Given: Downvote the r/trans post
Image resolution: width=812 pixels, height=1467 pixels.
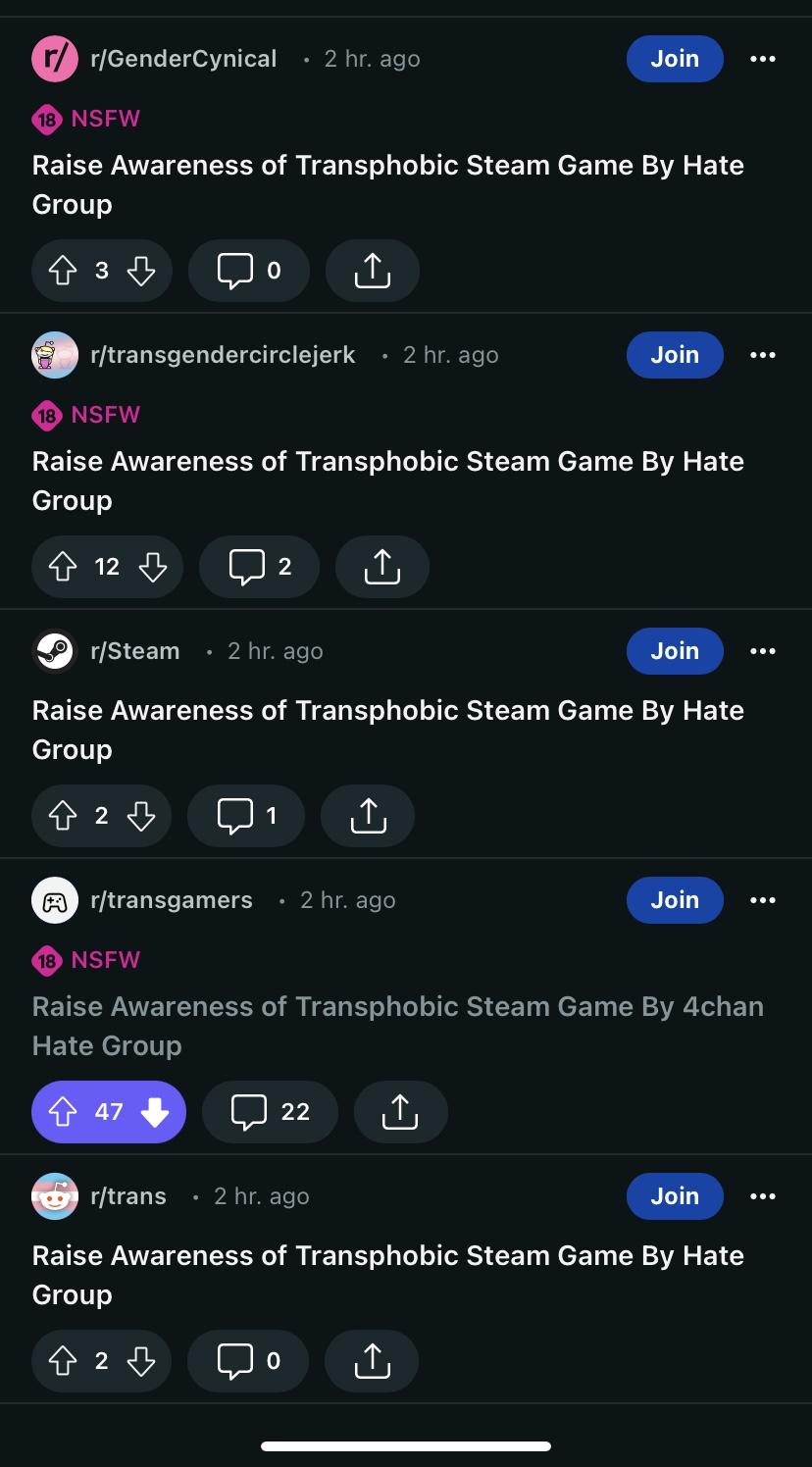Looking at the screenshot, I should [x=141, y=1361].
